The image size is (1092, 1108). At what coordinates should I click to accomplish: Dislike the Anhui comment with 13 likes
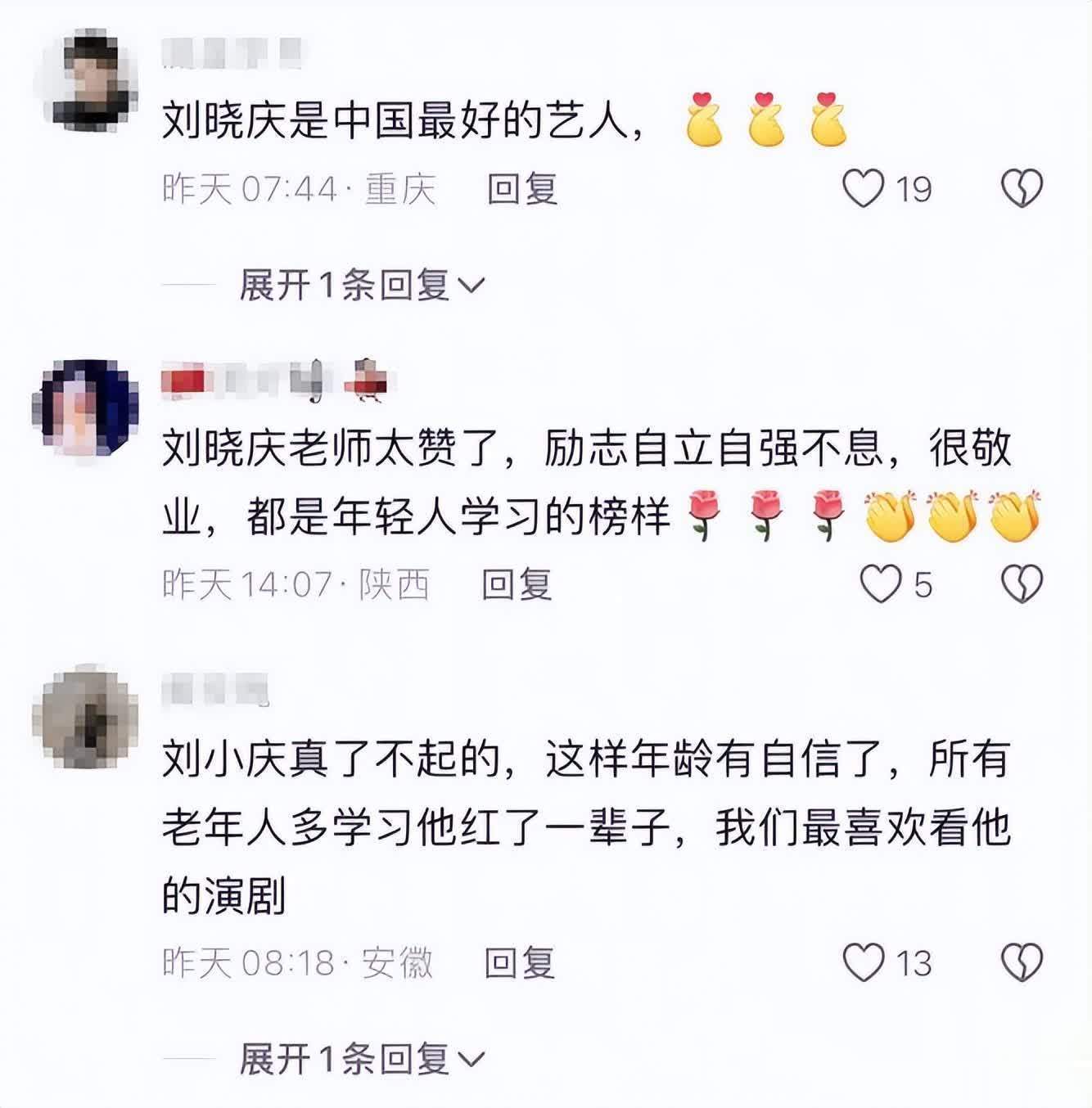click(x=1022, y=962)
